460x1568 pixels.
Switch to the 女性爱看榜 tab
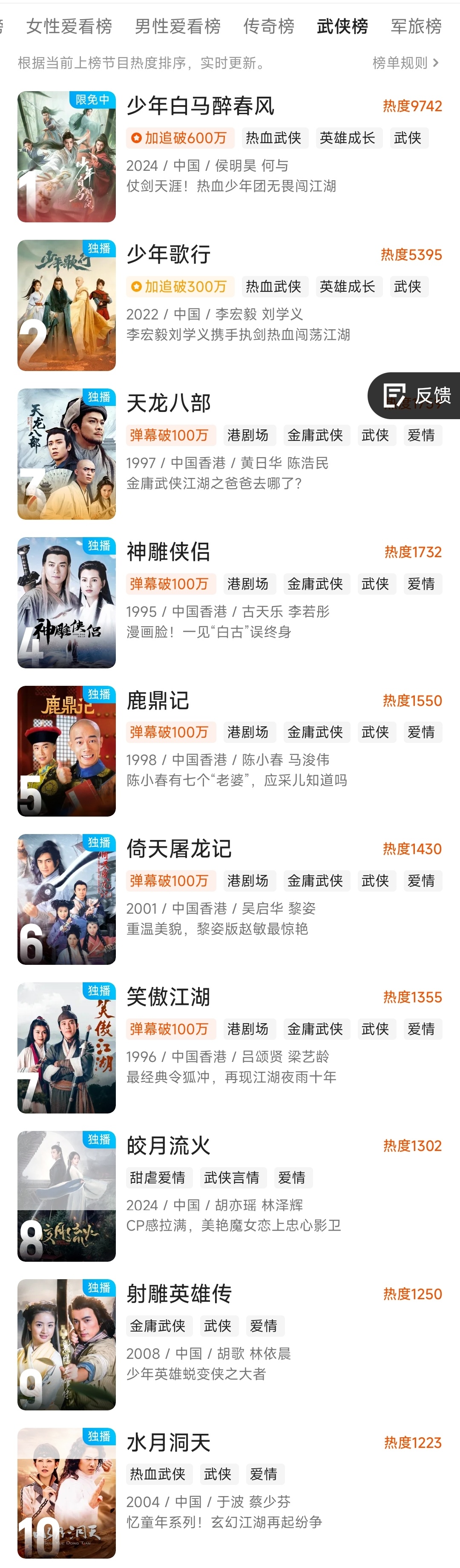(x=69, y=26)
